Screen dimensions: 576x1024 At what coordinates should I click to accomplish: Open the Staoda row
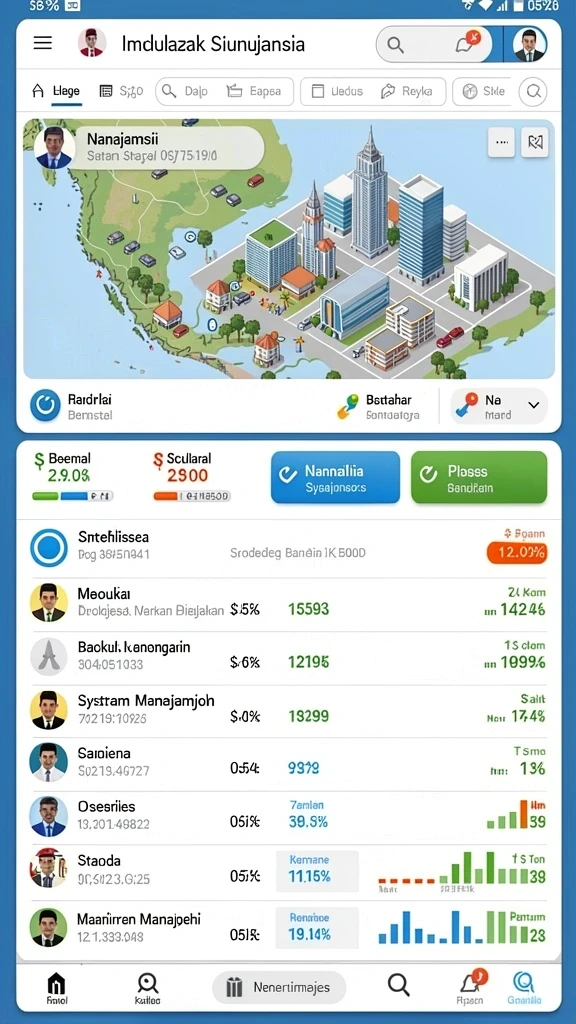(288, 869)
